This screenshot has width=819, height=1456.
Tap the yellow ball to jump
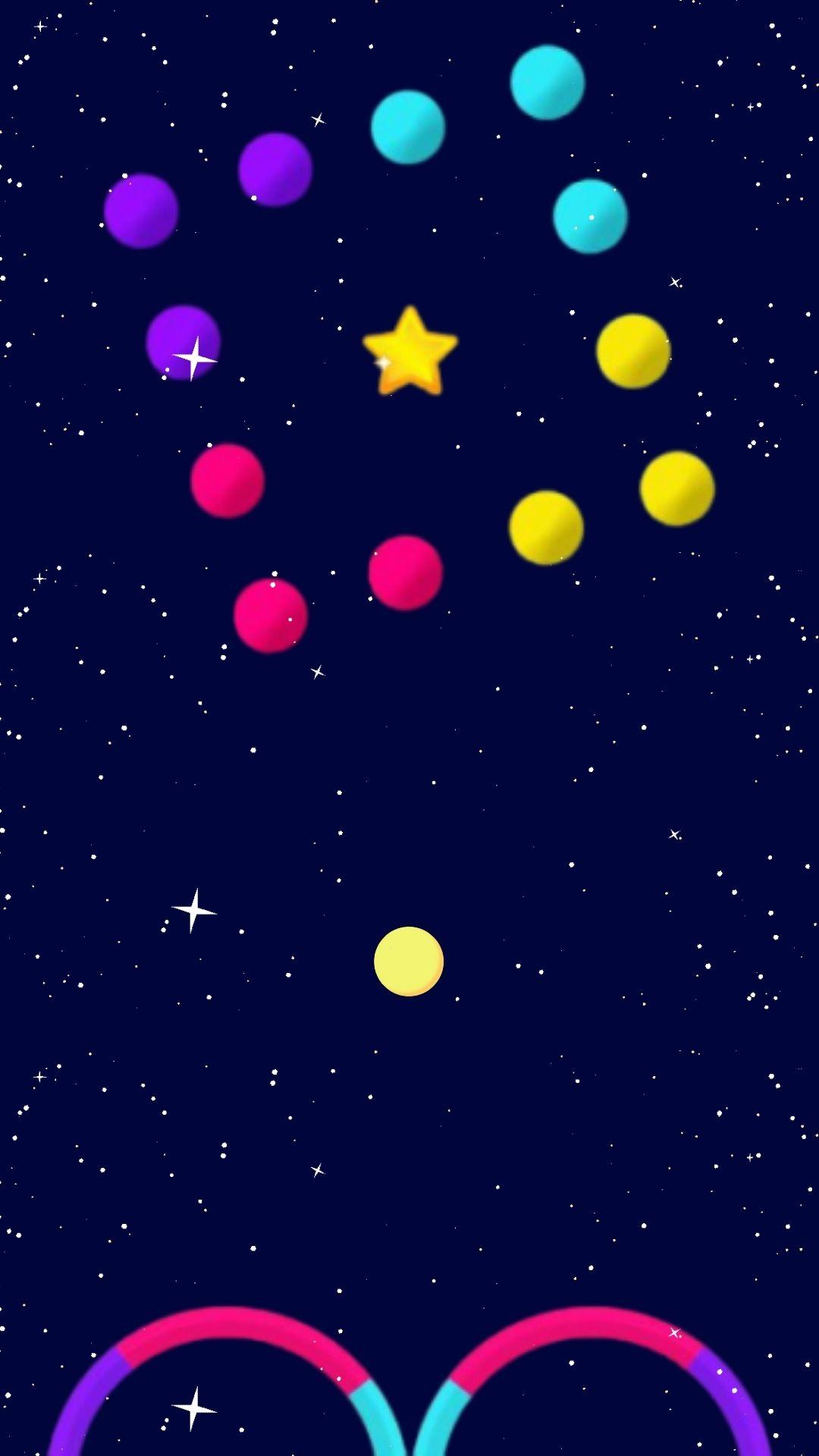click(x=409, y=961)
